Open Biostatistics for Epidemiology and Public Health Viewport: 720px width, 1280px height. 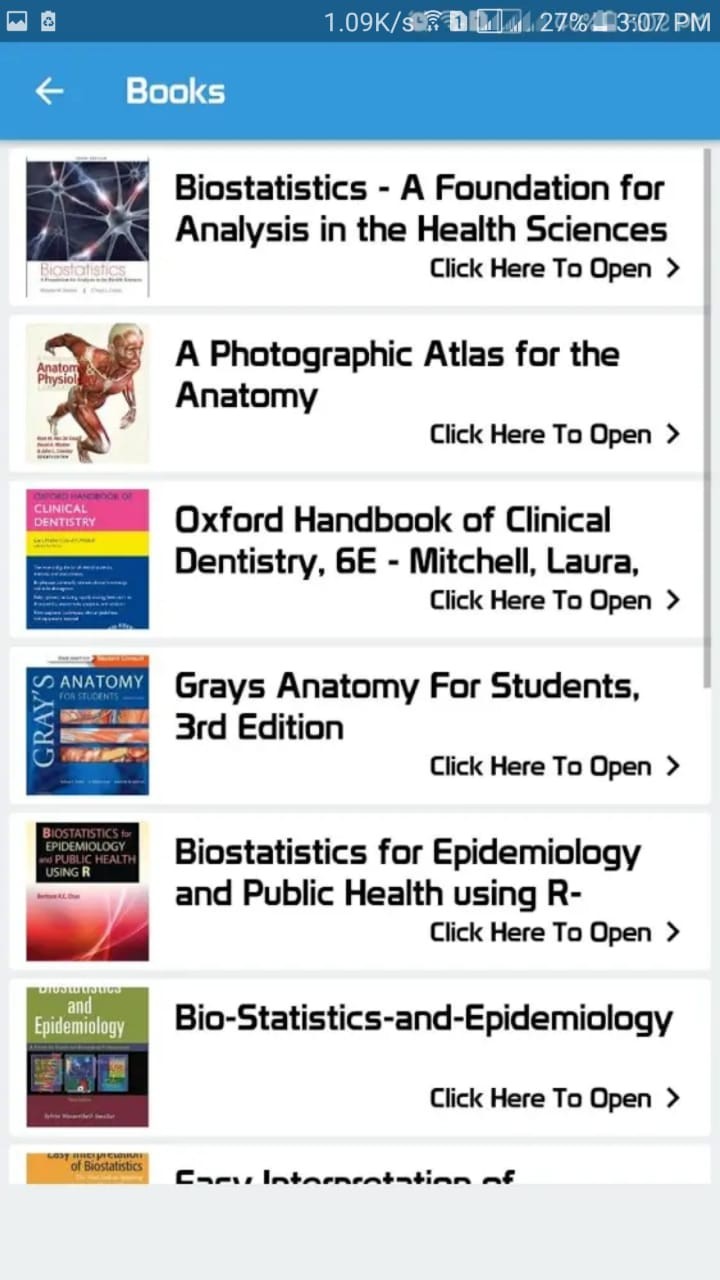[554, 932]
